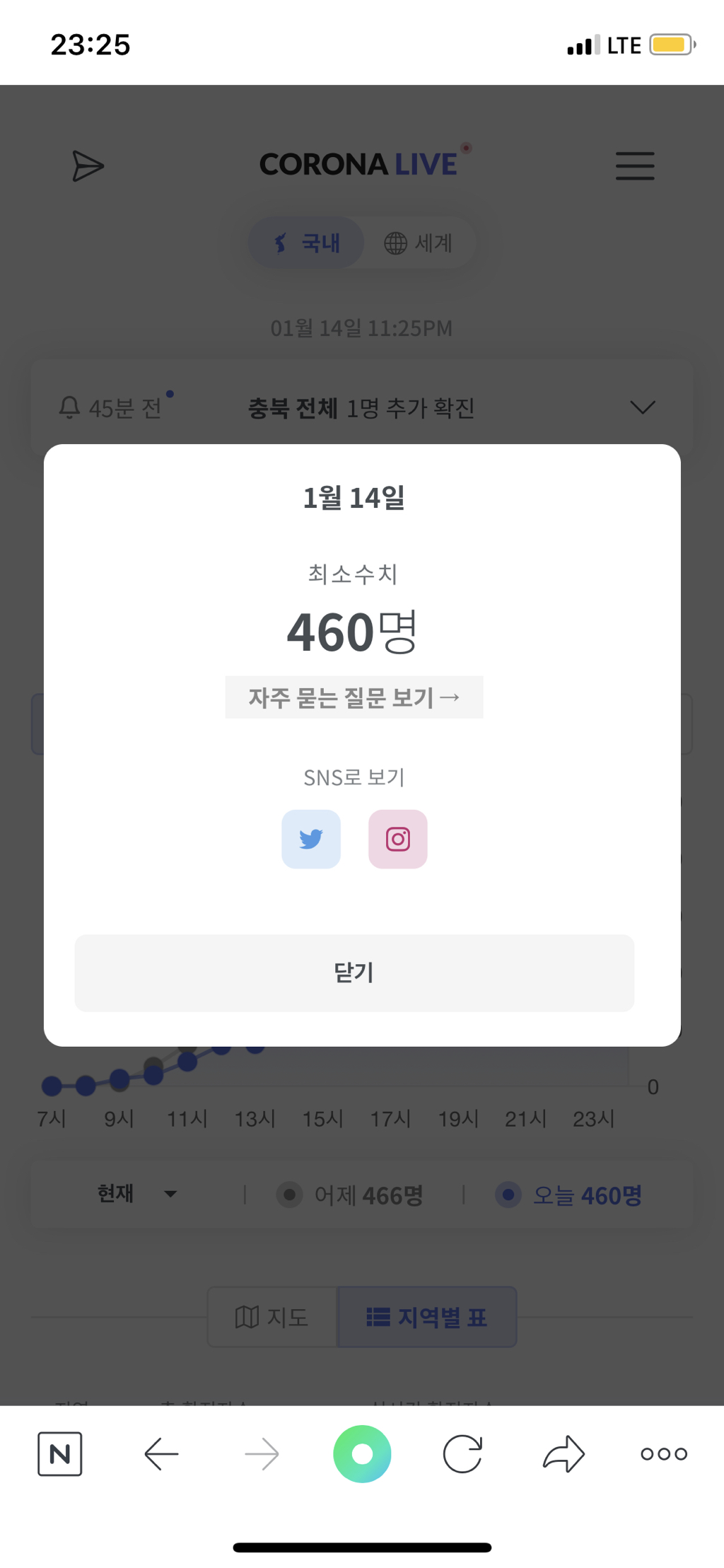Open the Instagram SNS icon

[x=397, y=839]
